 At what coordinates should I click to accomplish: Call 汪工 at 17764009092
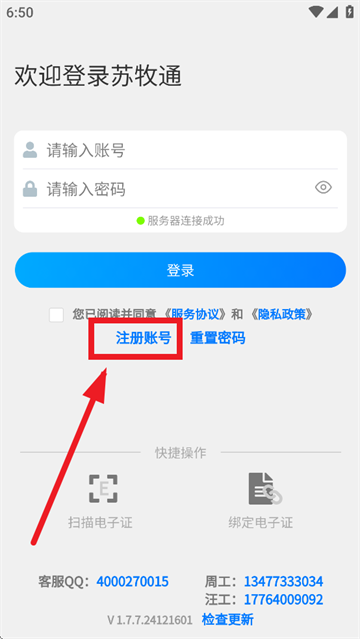click(x=283, y=599)
